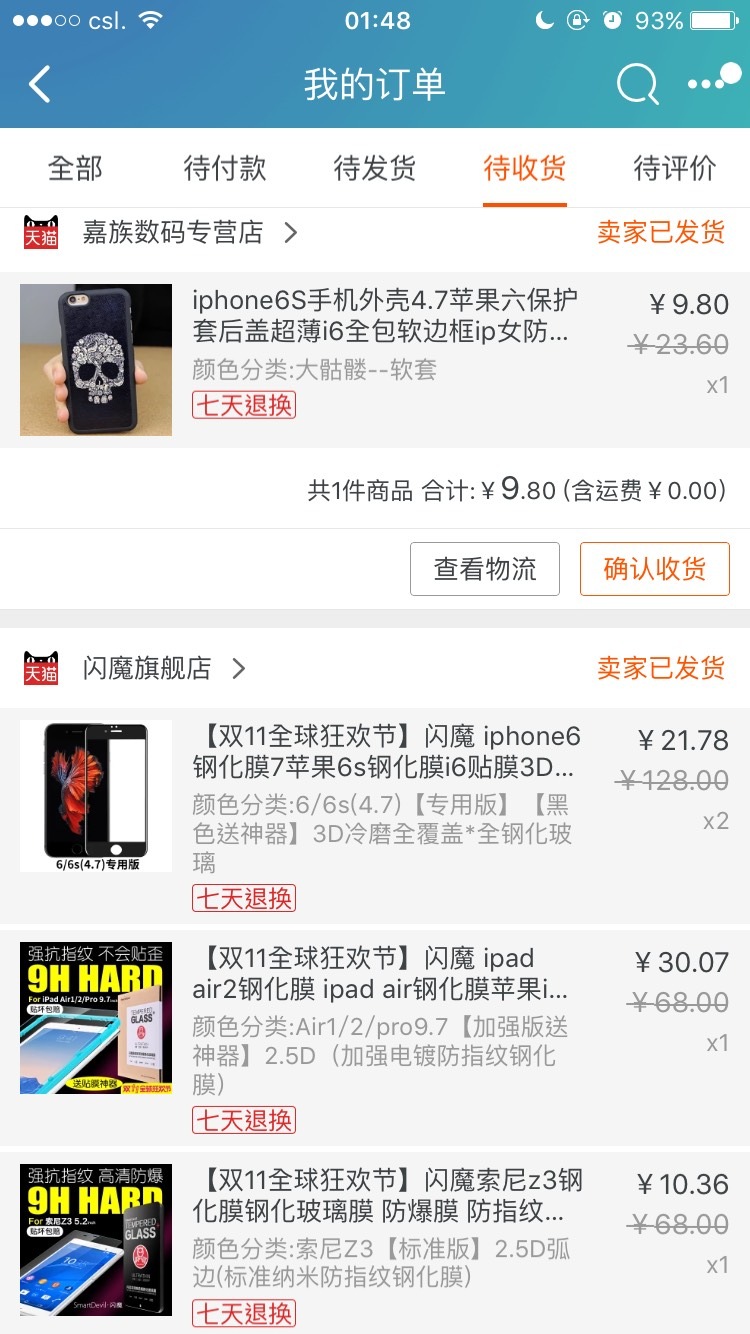Select the 待发货 tab
Image resolution: width=750 pixels, height=1334 pixels.
pyautogui.click(x=375, y=168)
